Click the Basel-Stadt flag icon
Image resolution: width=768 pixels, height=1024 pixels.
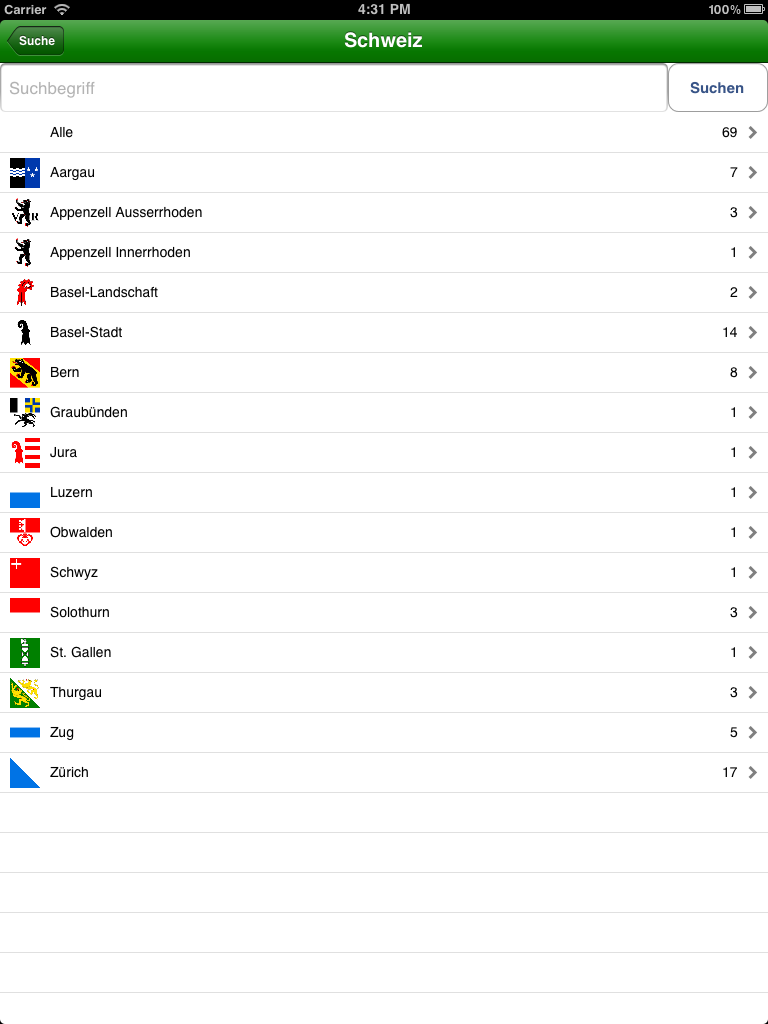24,332
